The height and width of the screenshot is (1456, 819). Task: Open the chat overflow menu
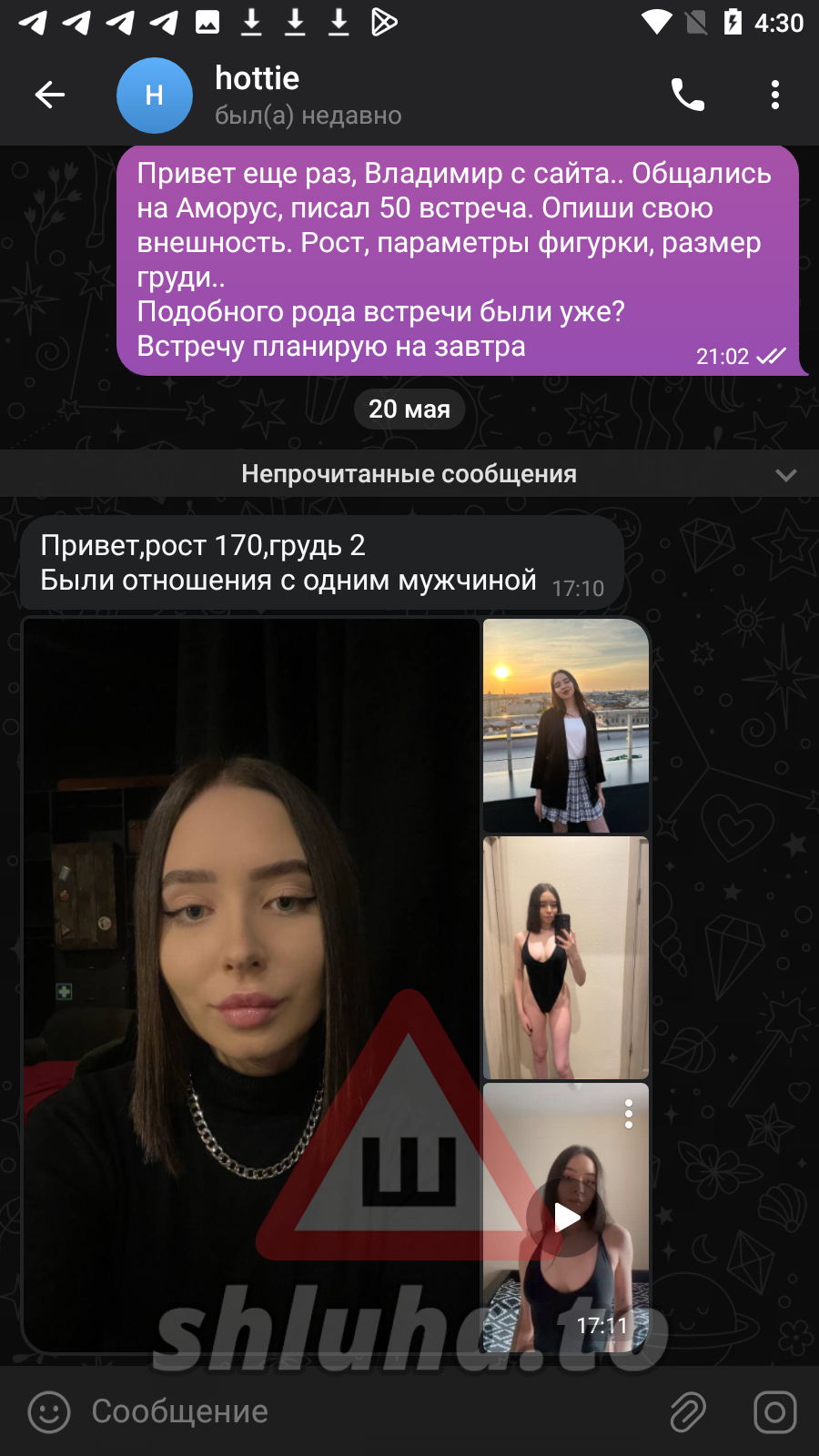(774, 95)
